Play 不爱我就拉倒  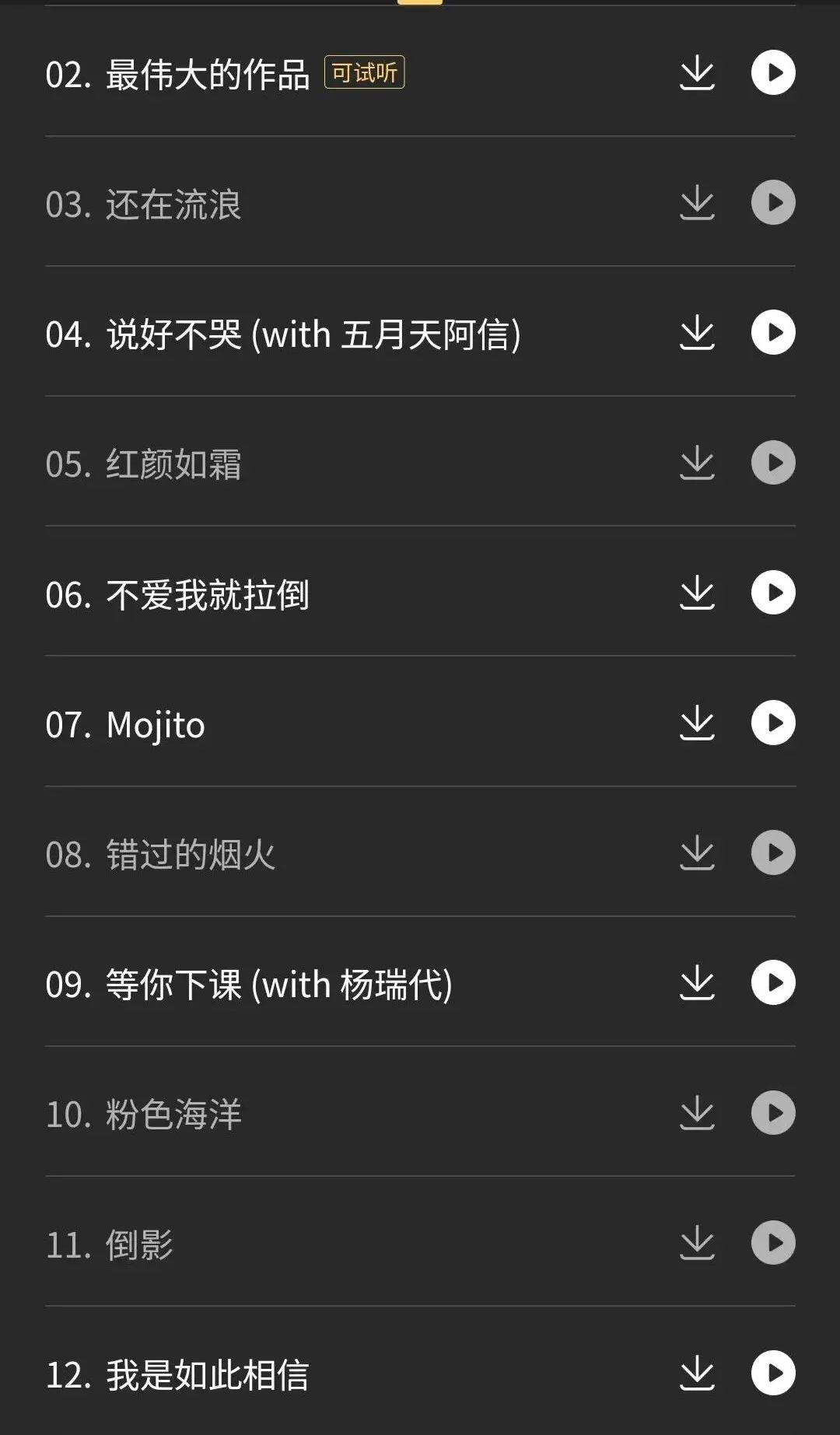tap(773, 593)
